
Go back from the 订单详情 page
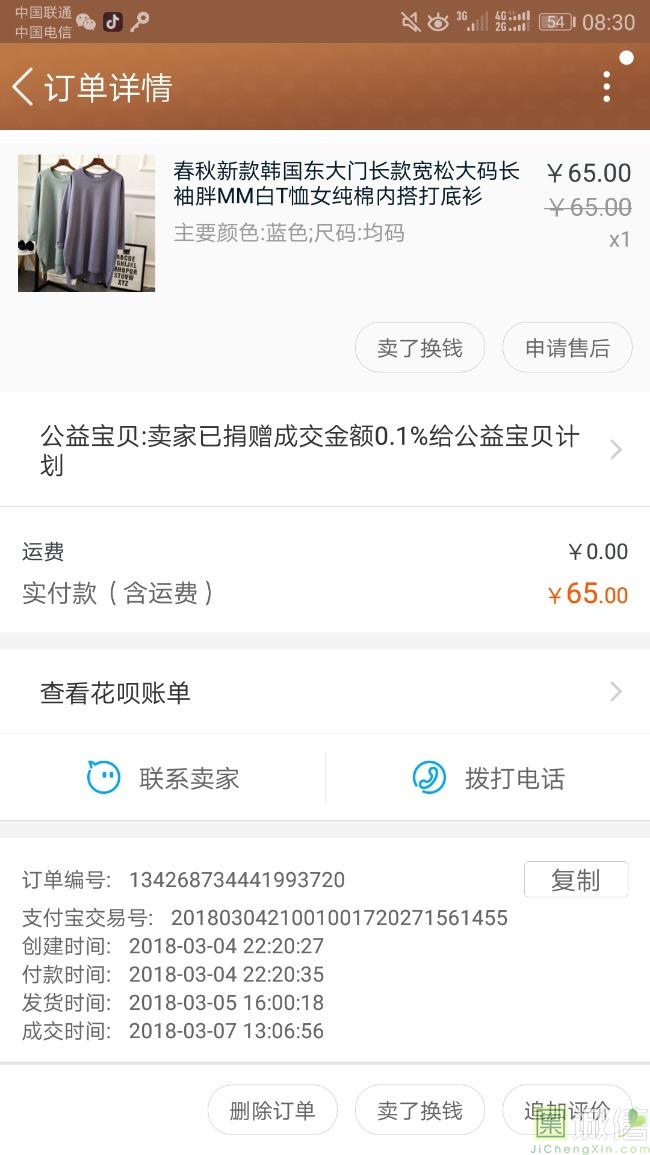point(24,87)
